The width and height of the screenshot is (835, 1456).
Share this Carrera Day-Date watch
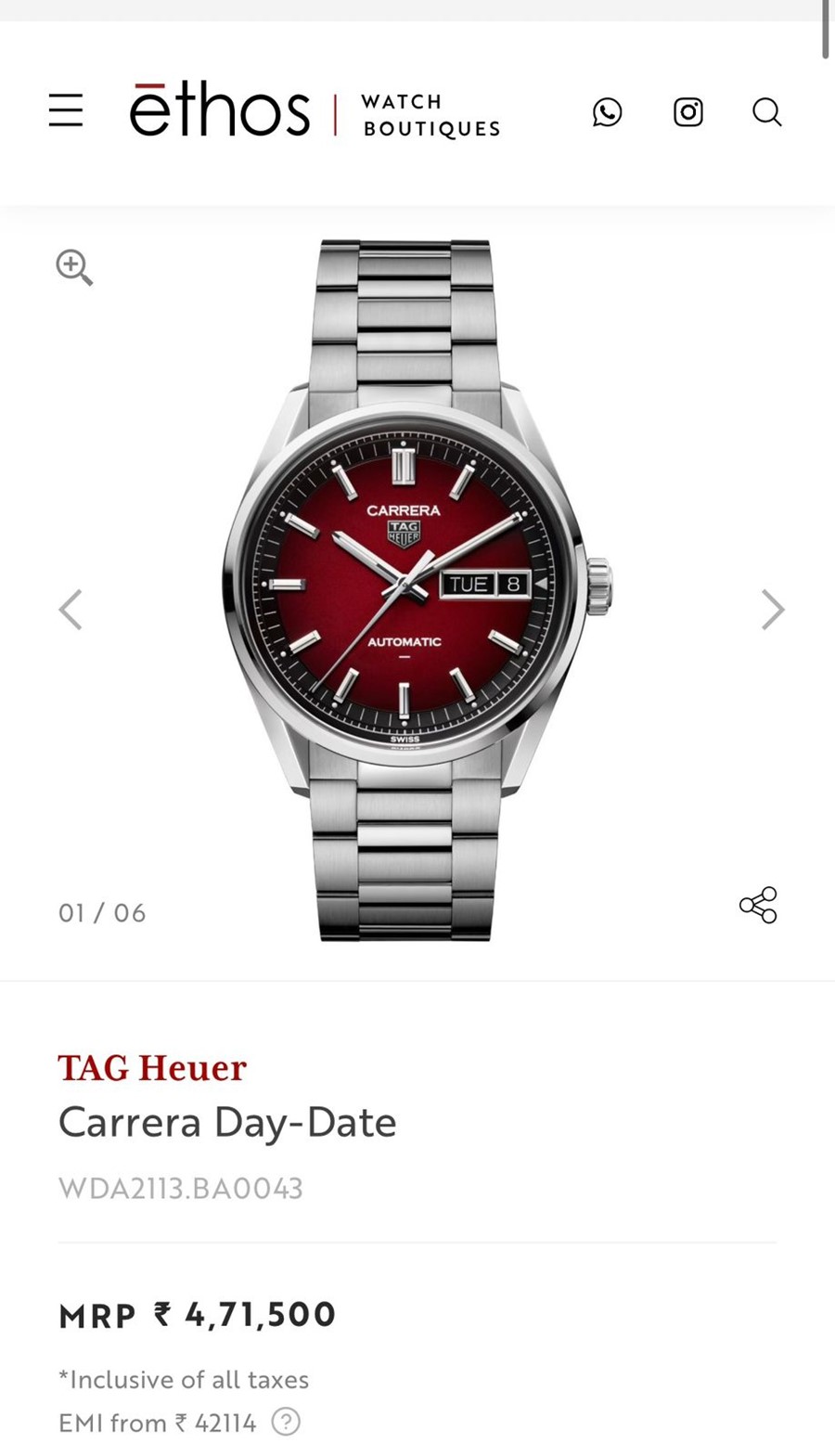(758, 905)
